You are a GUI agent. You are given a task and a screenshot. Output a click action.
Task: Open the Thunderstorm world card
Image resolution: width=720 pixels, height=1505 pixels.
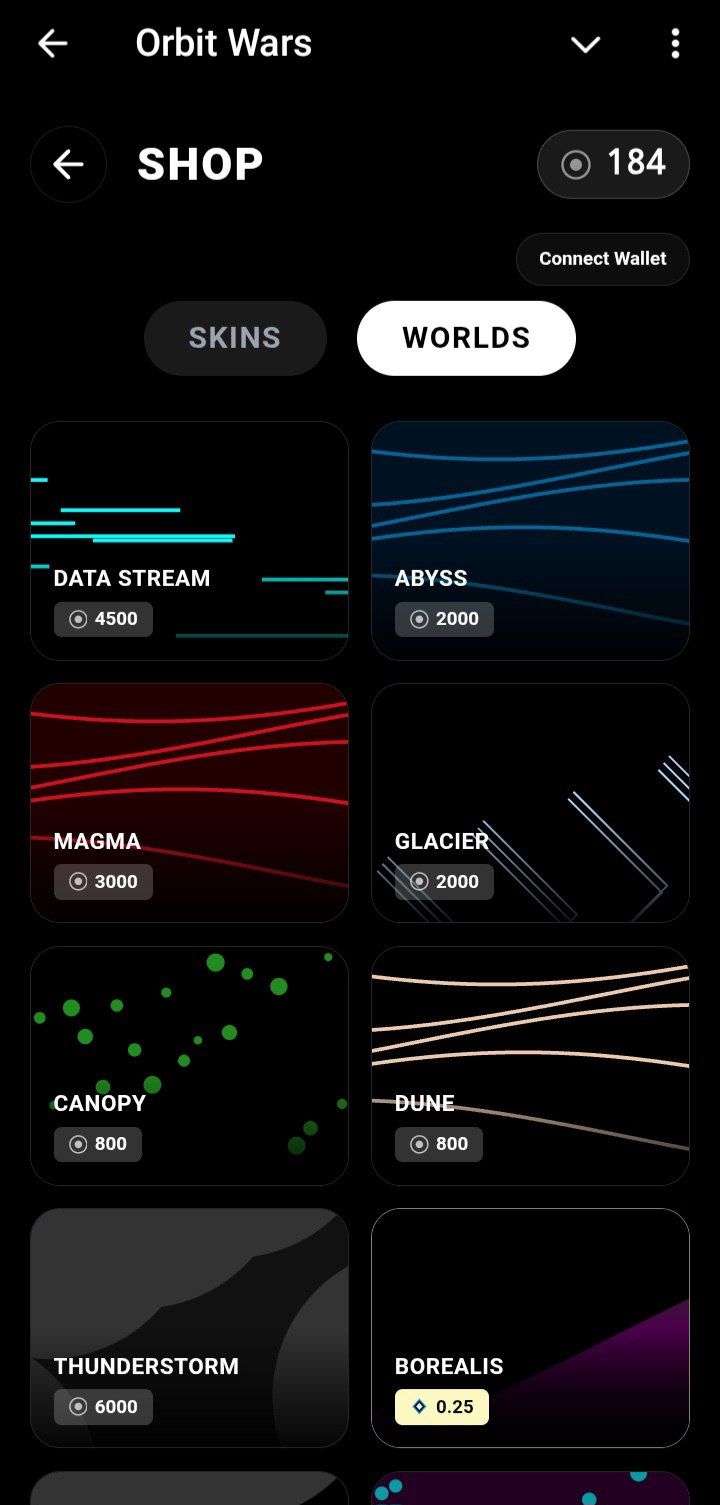click(189, 1327)
